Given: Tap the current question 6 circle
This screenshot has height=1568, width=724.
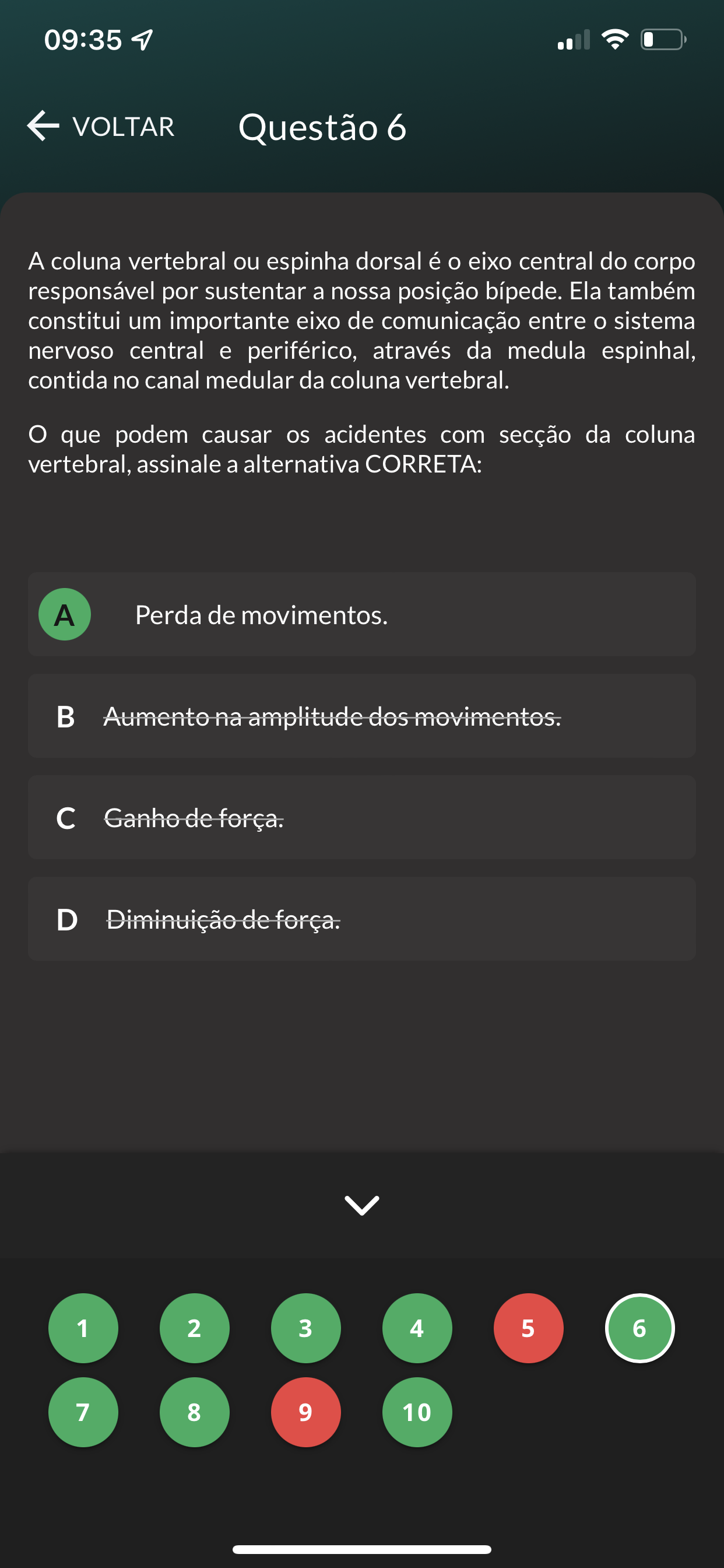Looking at the screenshot, I should [639, 1328].
